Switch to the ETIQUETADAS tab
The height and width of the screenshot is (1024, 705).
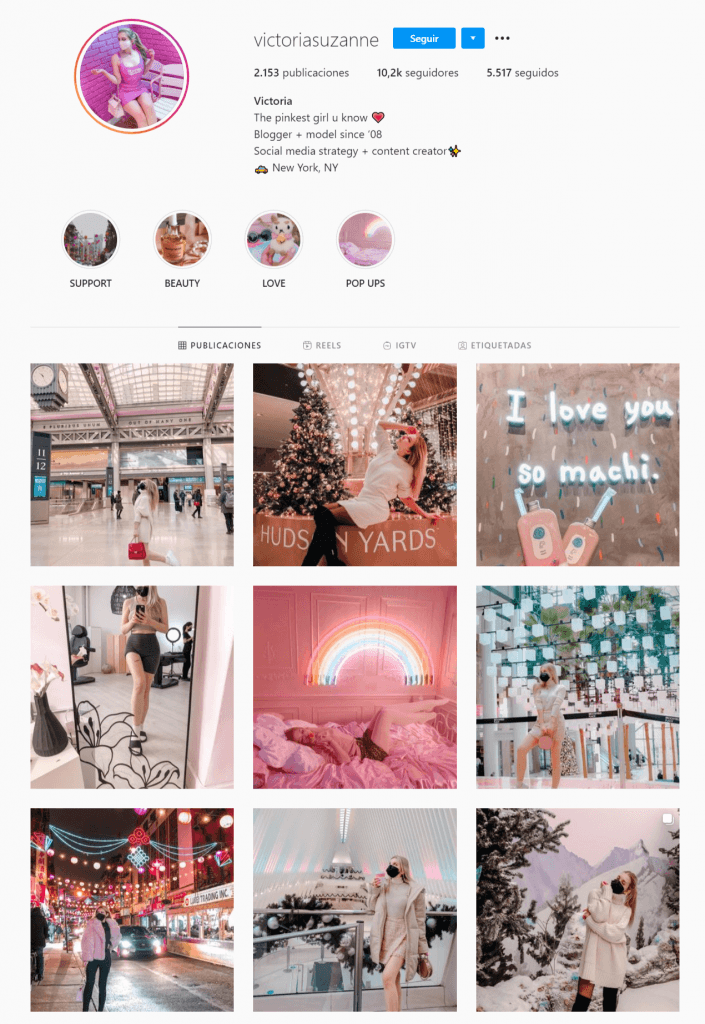point(495,345)
